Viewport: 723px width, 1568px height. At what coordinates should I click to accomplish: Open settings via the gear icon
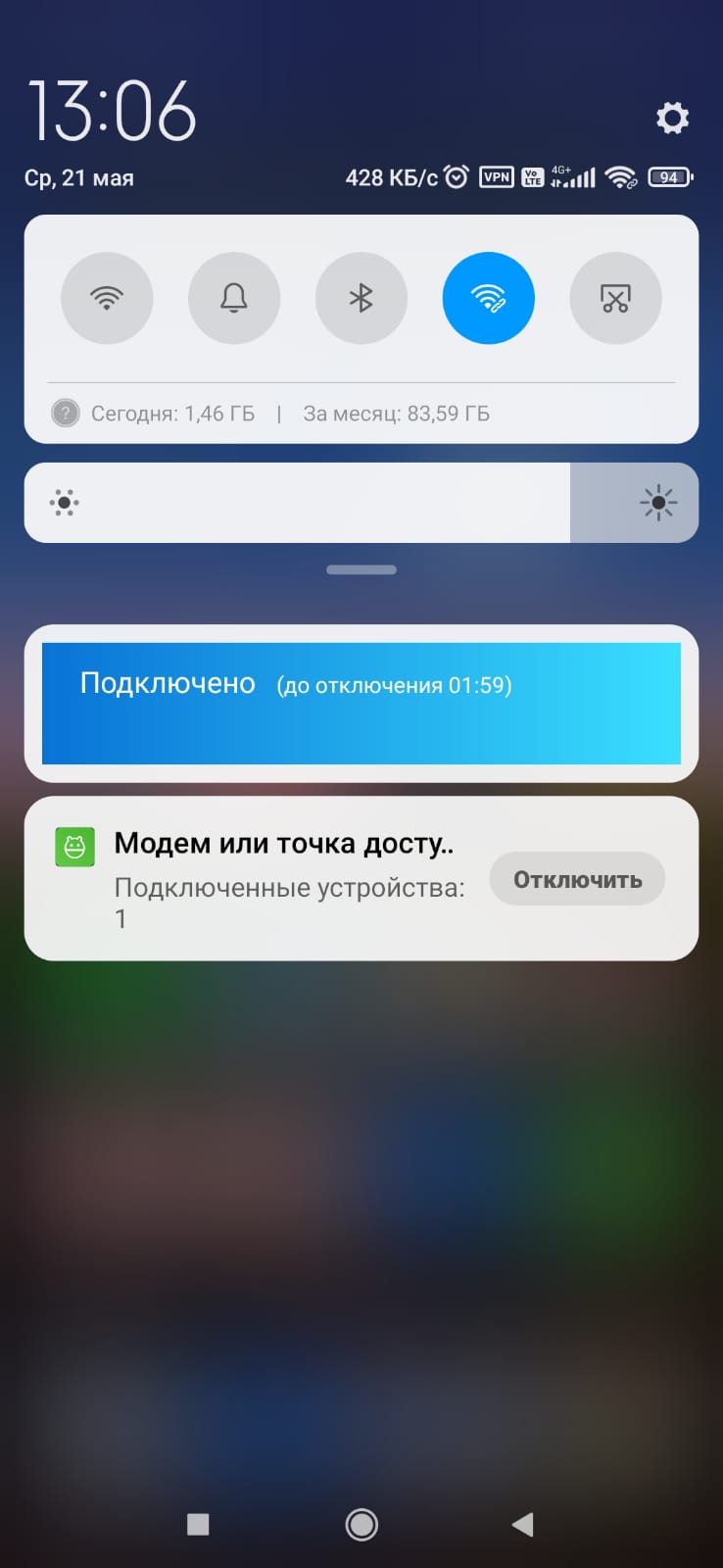tap(672, 119)
